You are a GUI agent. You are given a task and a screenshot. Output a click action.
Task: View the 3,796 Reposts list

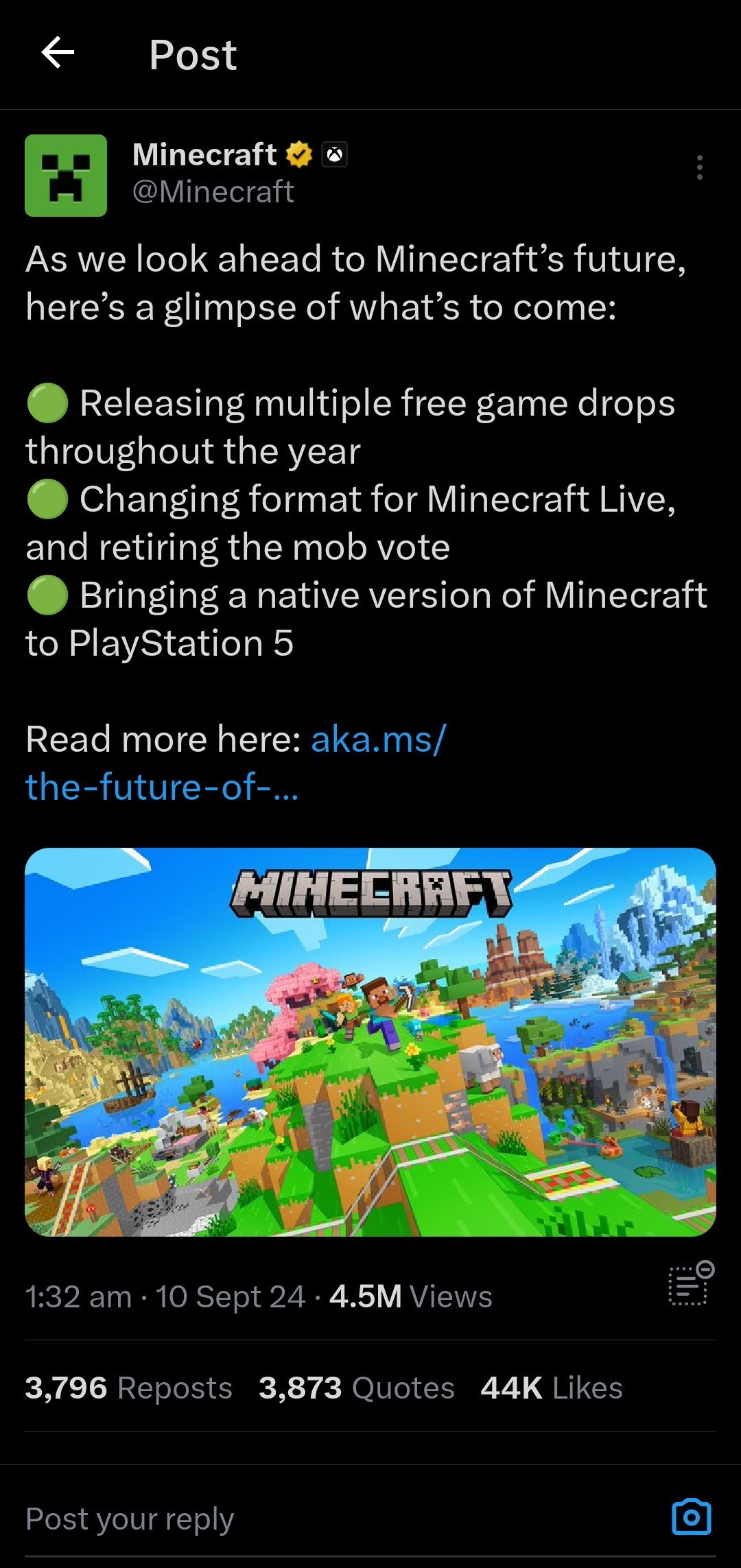(128, 1388)
